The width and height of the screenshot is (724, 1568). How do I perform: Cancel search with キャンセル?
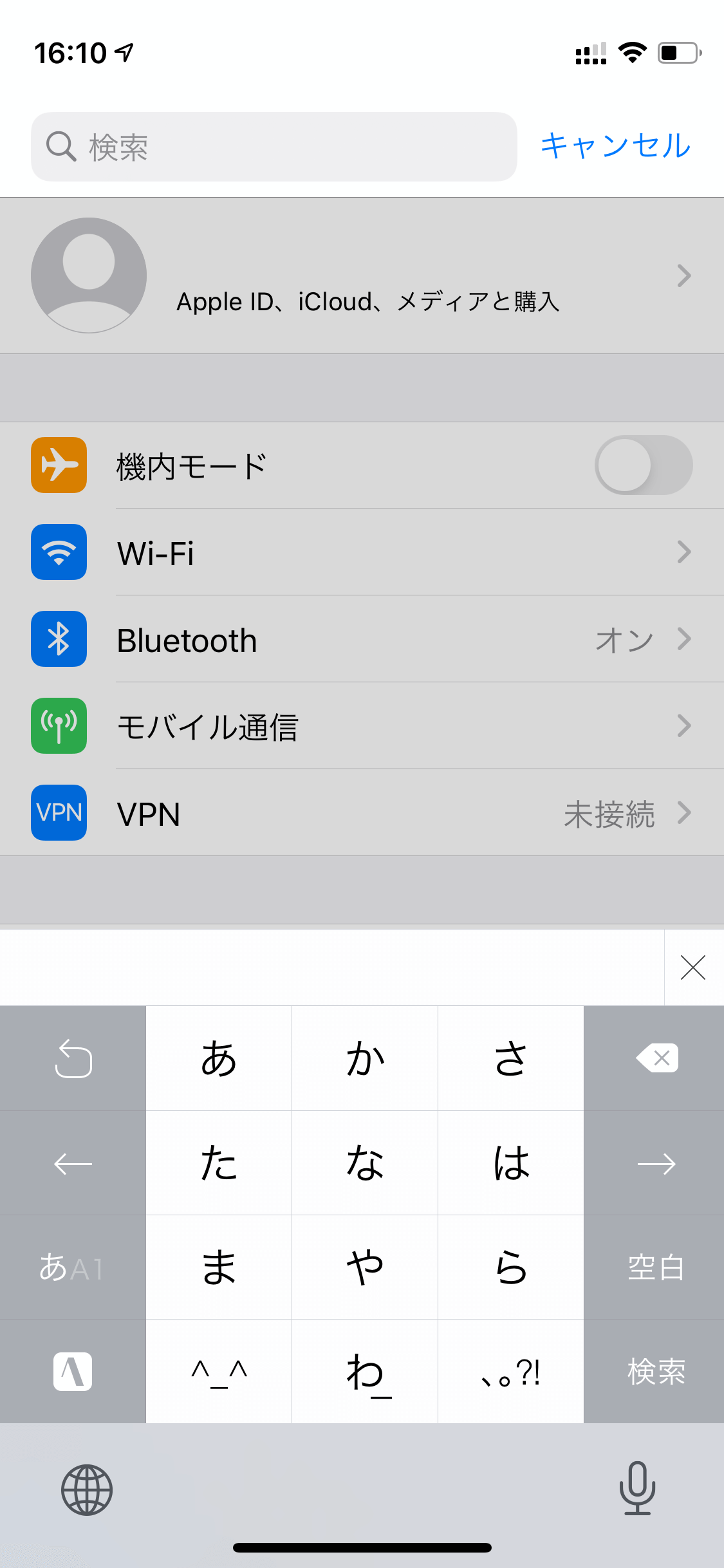[x=615, y=146]
